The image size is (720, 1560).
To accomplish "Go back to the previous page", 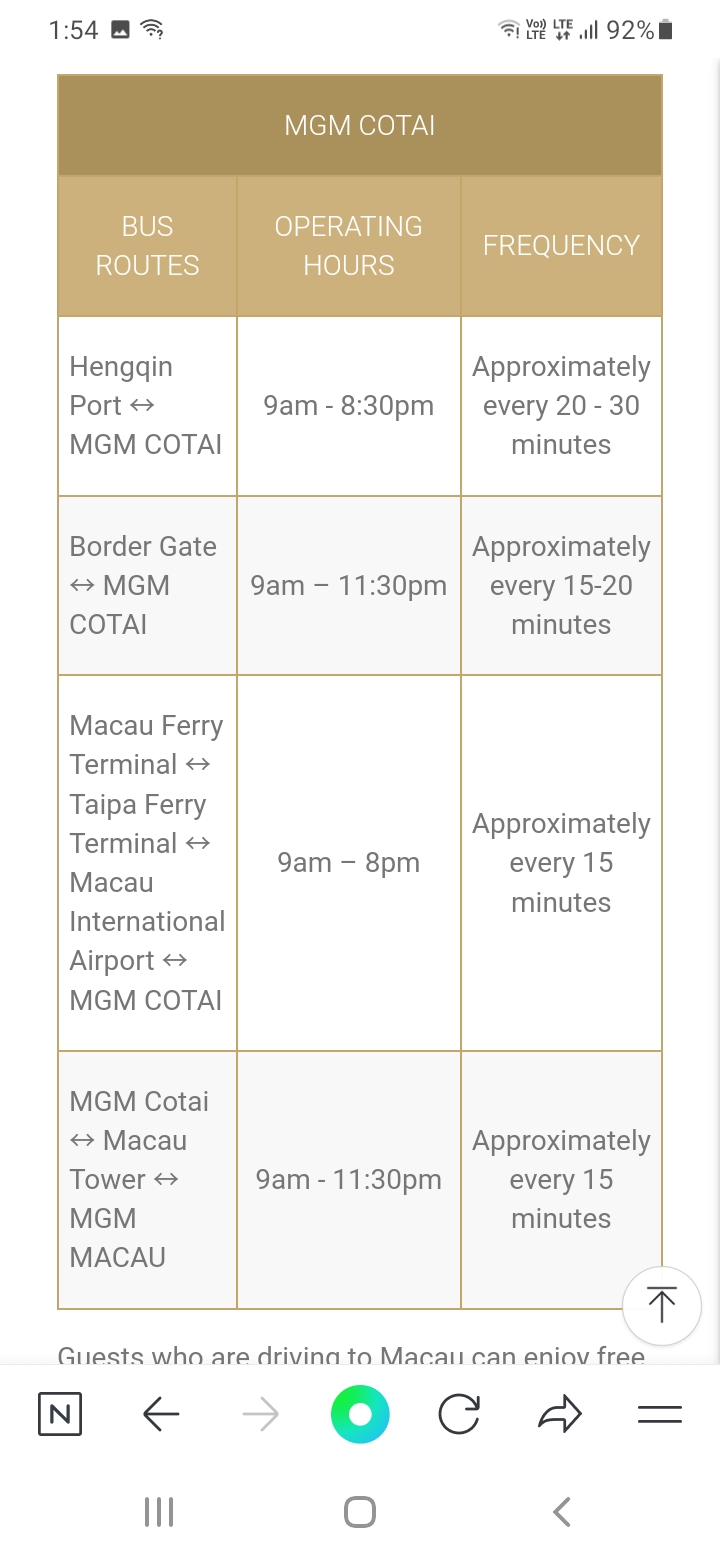I will [161, 1414].
